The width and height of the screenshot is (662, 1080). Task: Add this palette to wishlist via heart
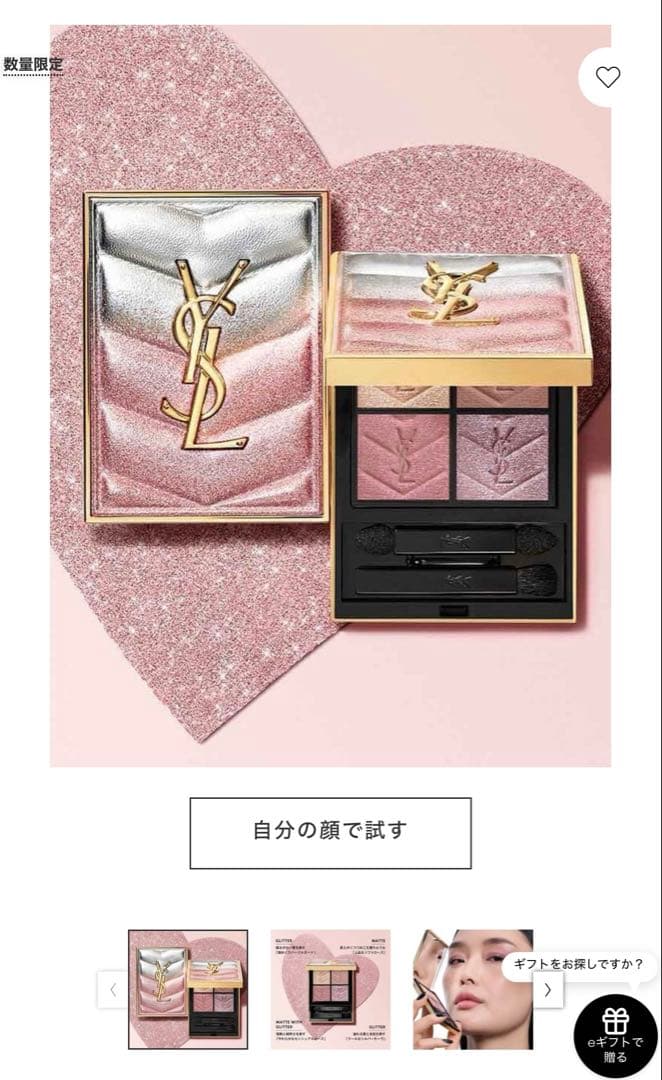608,77
